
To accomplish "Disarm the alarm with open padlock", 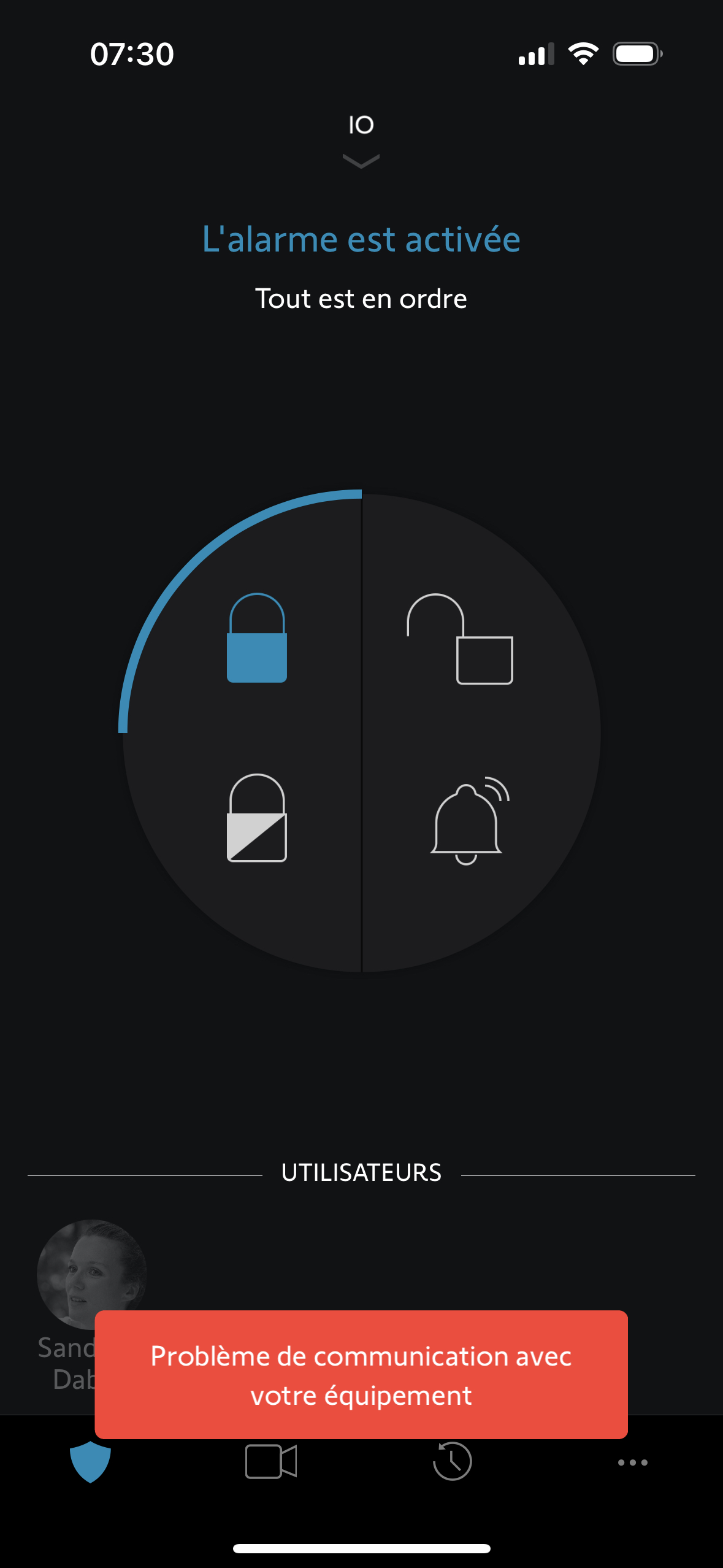I will [460, 639].
